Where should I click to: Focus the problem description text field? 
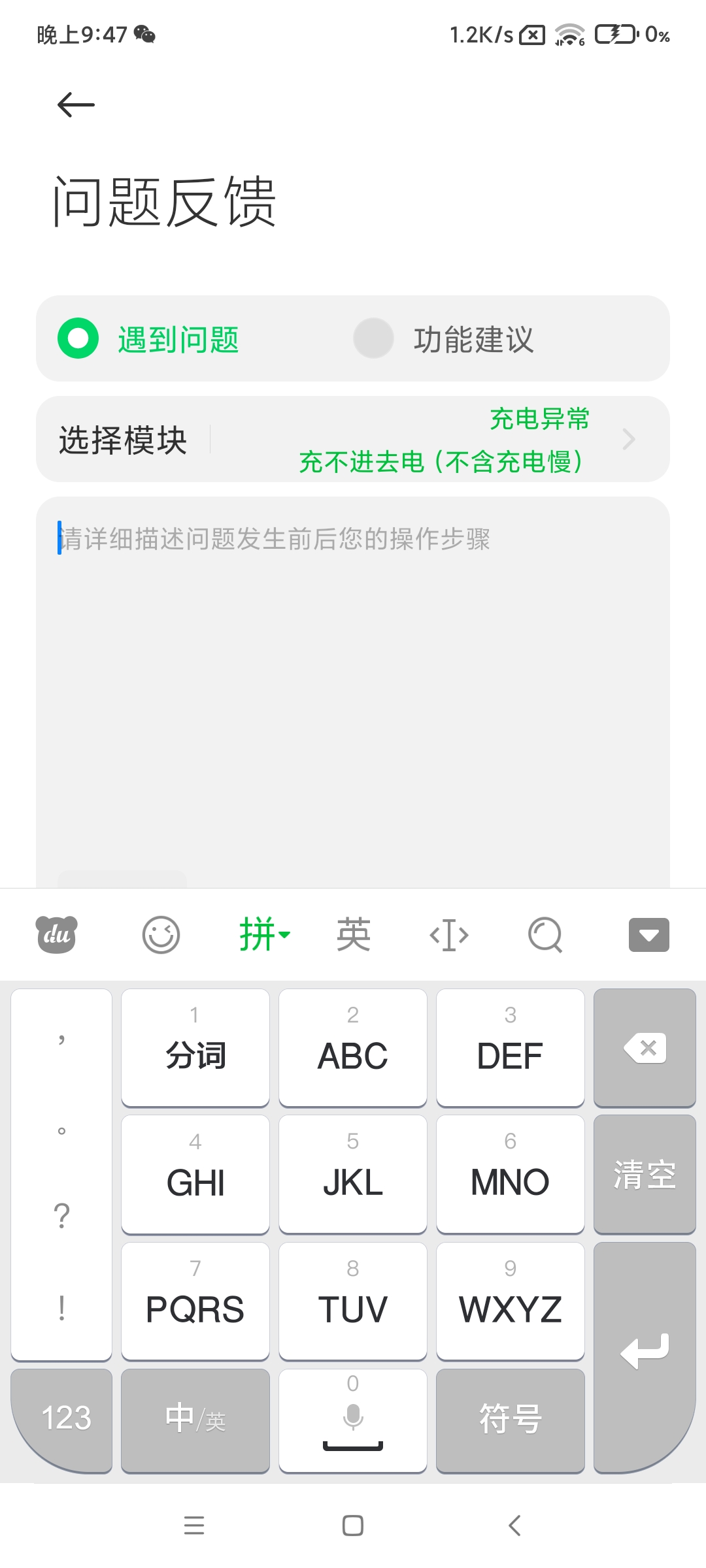[x=353, y=691]
